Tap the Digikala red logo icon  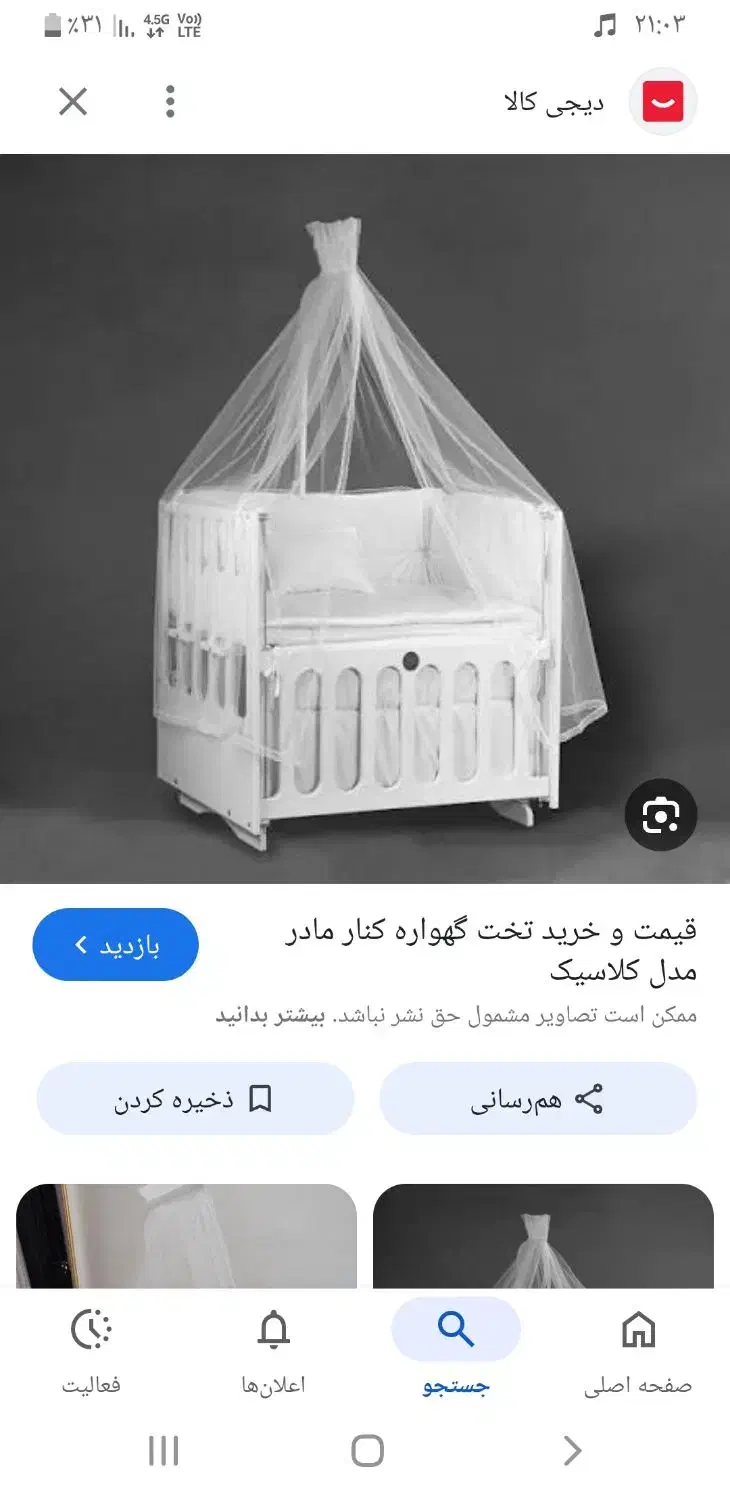(x=663, y=101)
